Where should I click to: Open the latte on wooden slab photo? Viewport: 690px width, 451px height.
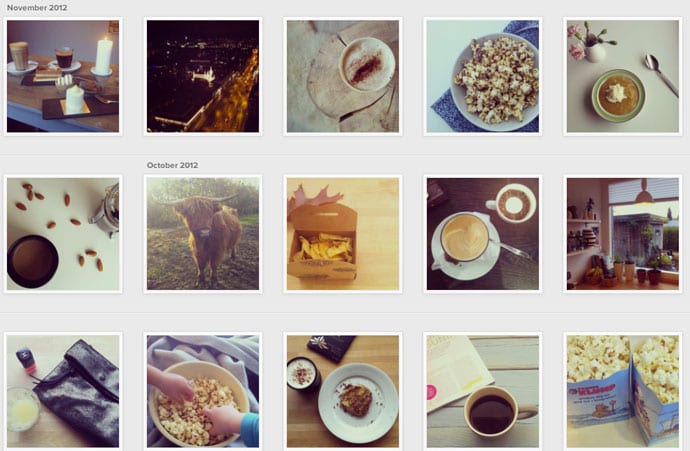pos(342,76)
